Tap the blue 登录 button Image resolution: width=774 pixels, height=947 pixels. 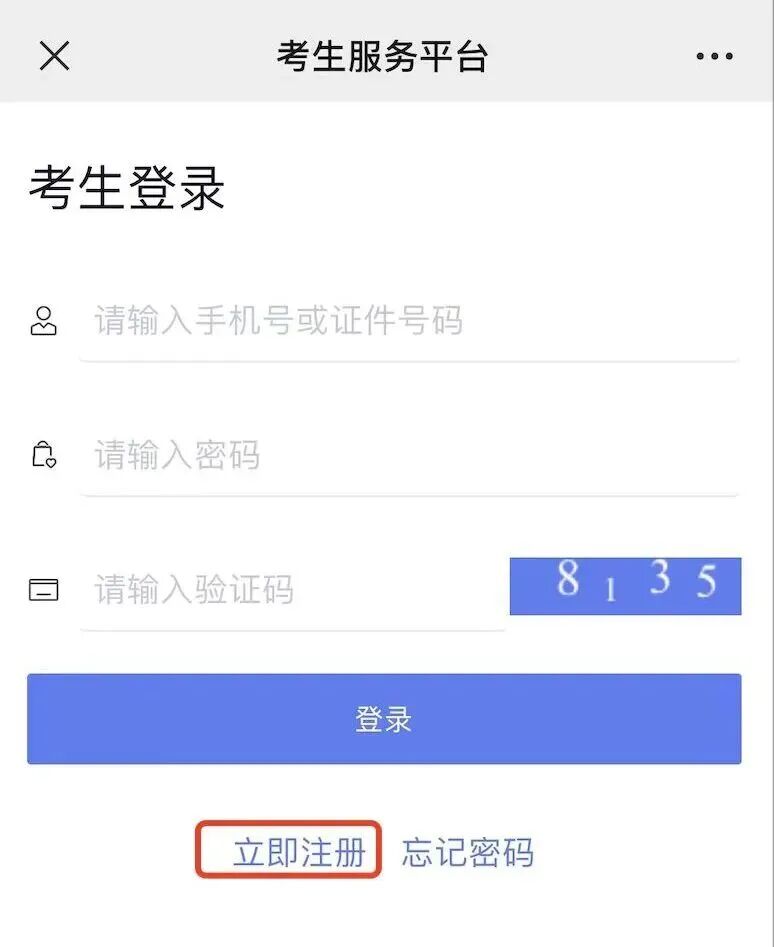384,719
